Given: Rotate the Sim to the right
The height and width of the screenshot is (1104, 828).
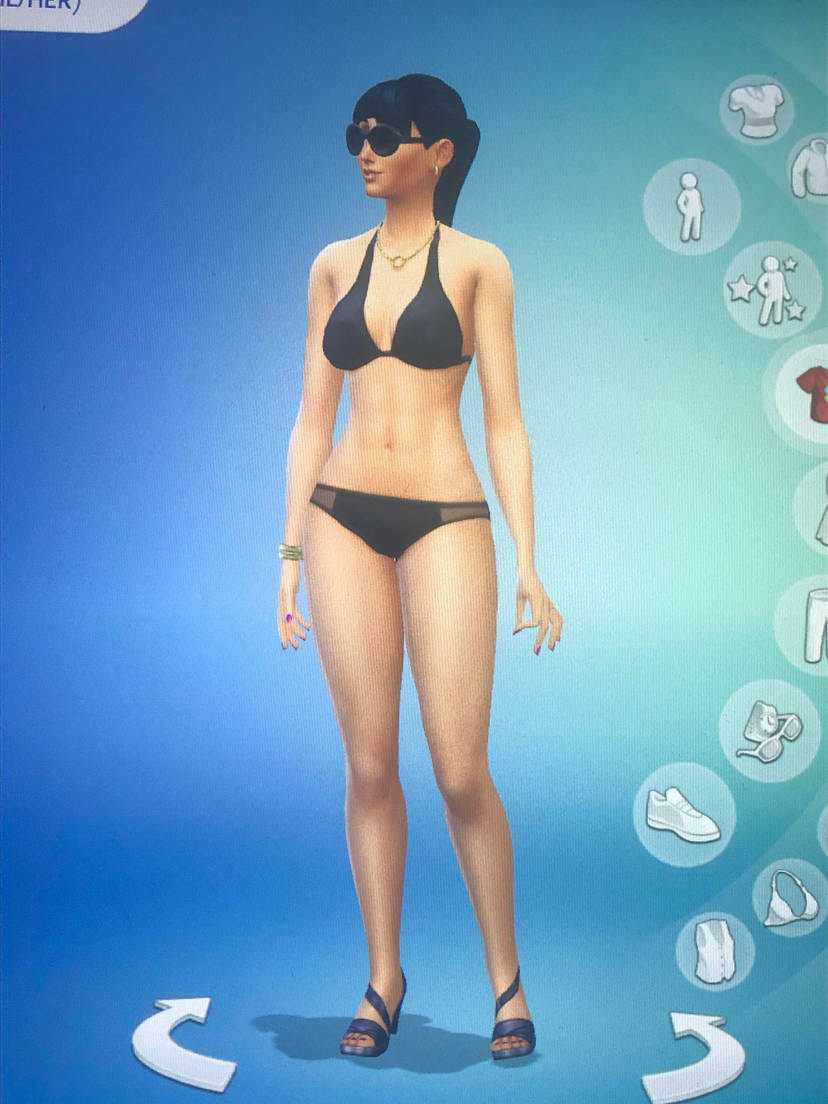Looking at the screenshot, I should pos(696,1056).
